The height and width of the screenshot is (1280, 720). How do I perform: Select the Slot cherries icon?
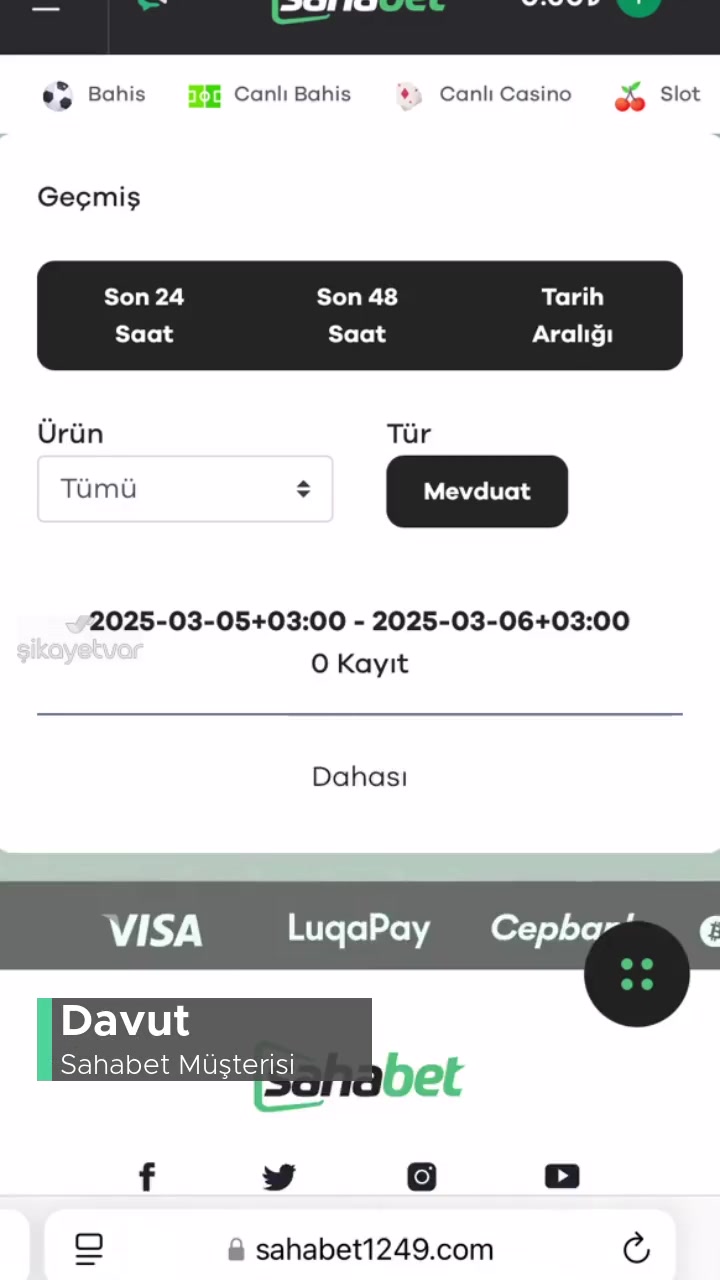pos(630,94)
